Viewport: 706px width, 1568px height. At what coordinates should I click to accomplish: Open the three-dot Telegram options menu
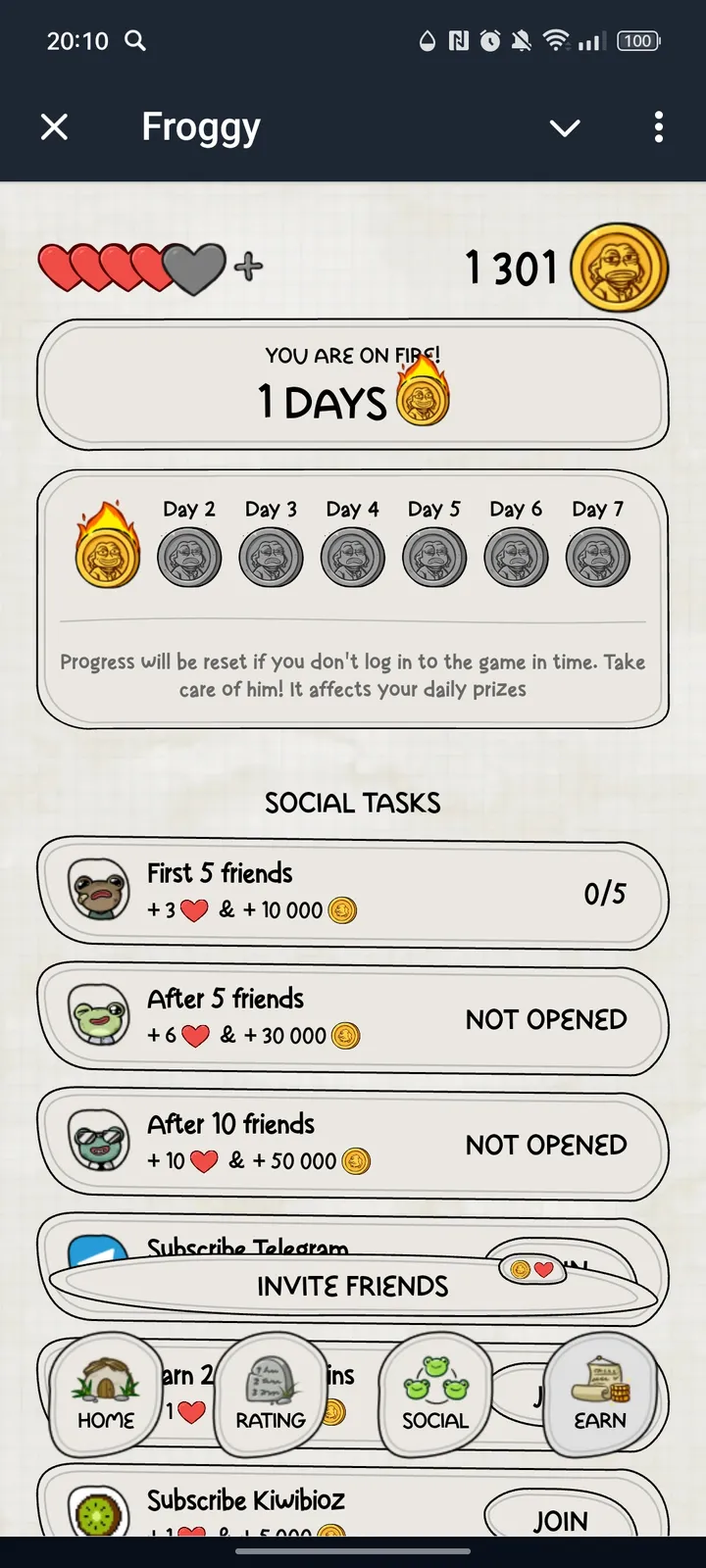[x=658, y=127]
